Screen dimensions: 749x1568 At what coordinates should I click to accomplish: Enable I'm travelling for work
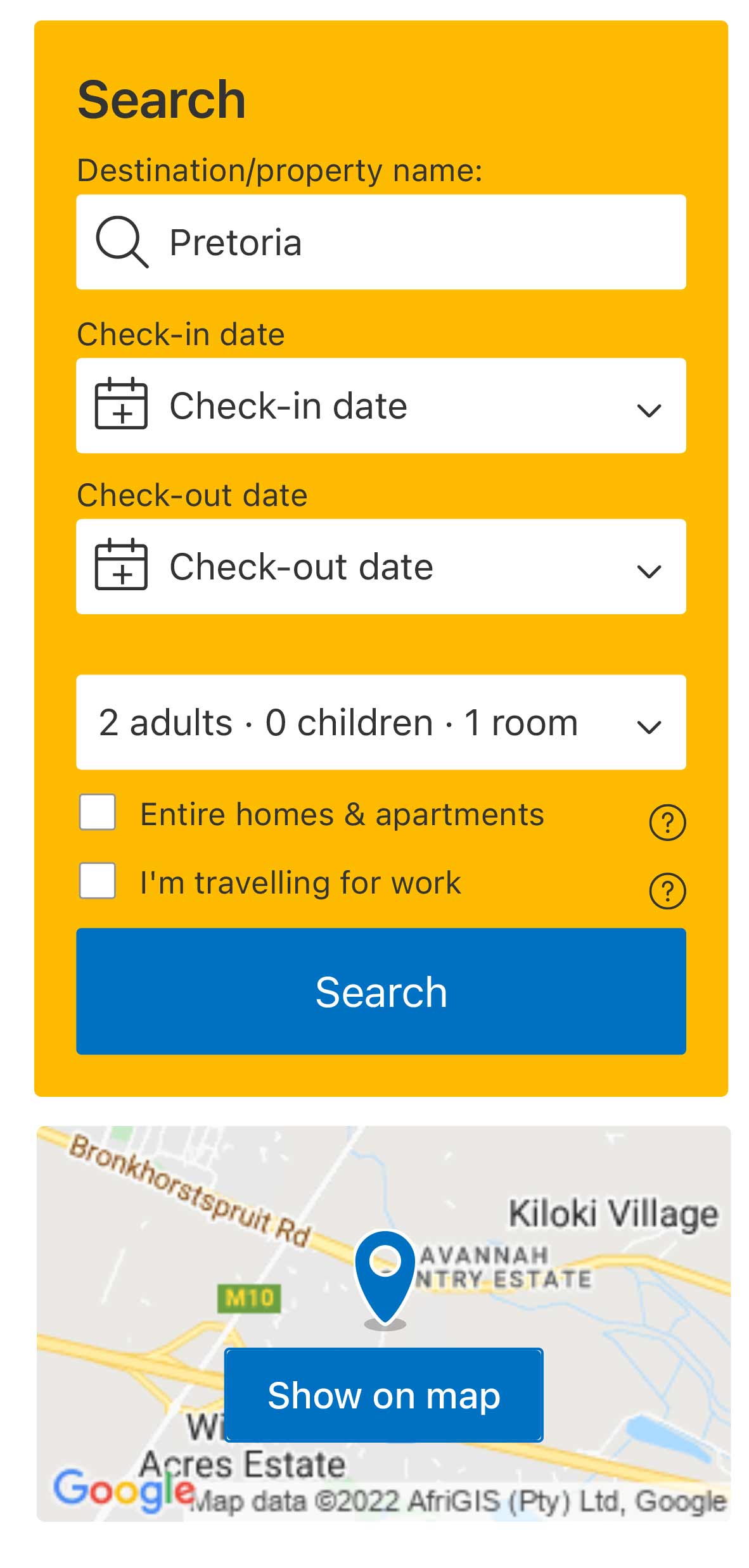98,880
